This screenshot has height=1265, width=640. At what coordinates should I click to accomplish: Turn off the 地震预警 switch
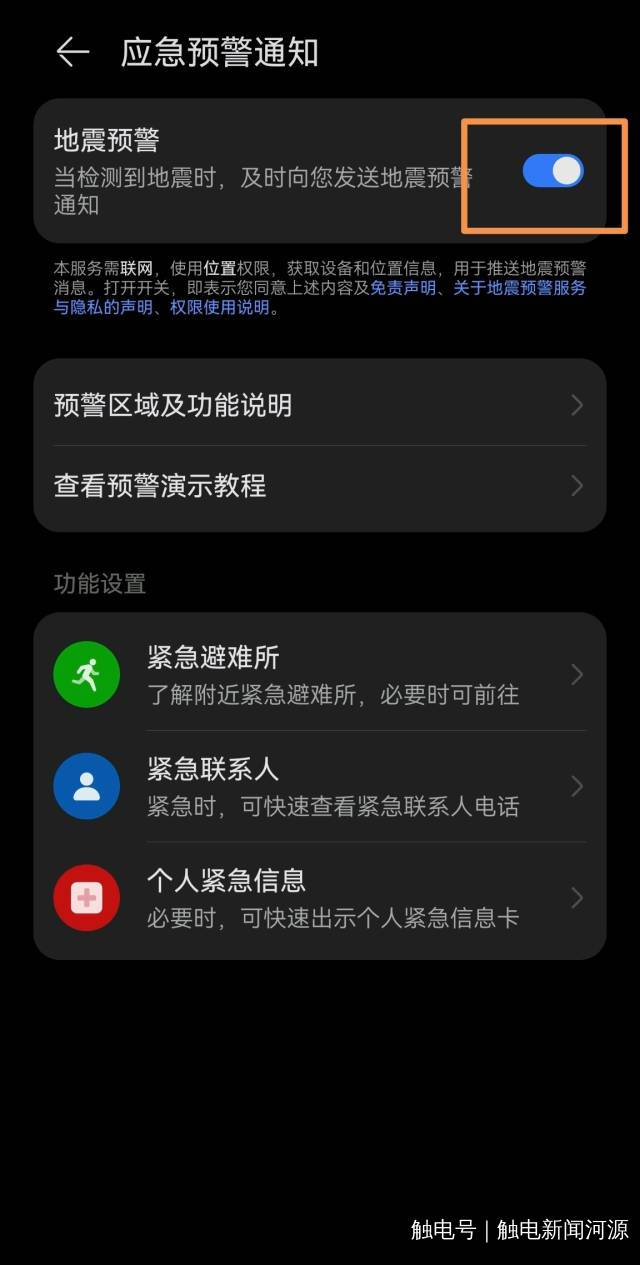click(x=553, y=171)
